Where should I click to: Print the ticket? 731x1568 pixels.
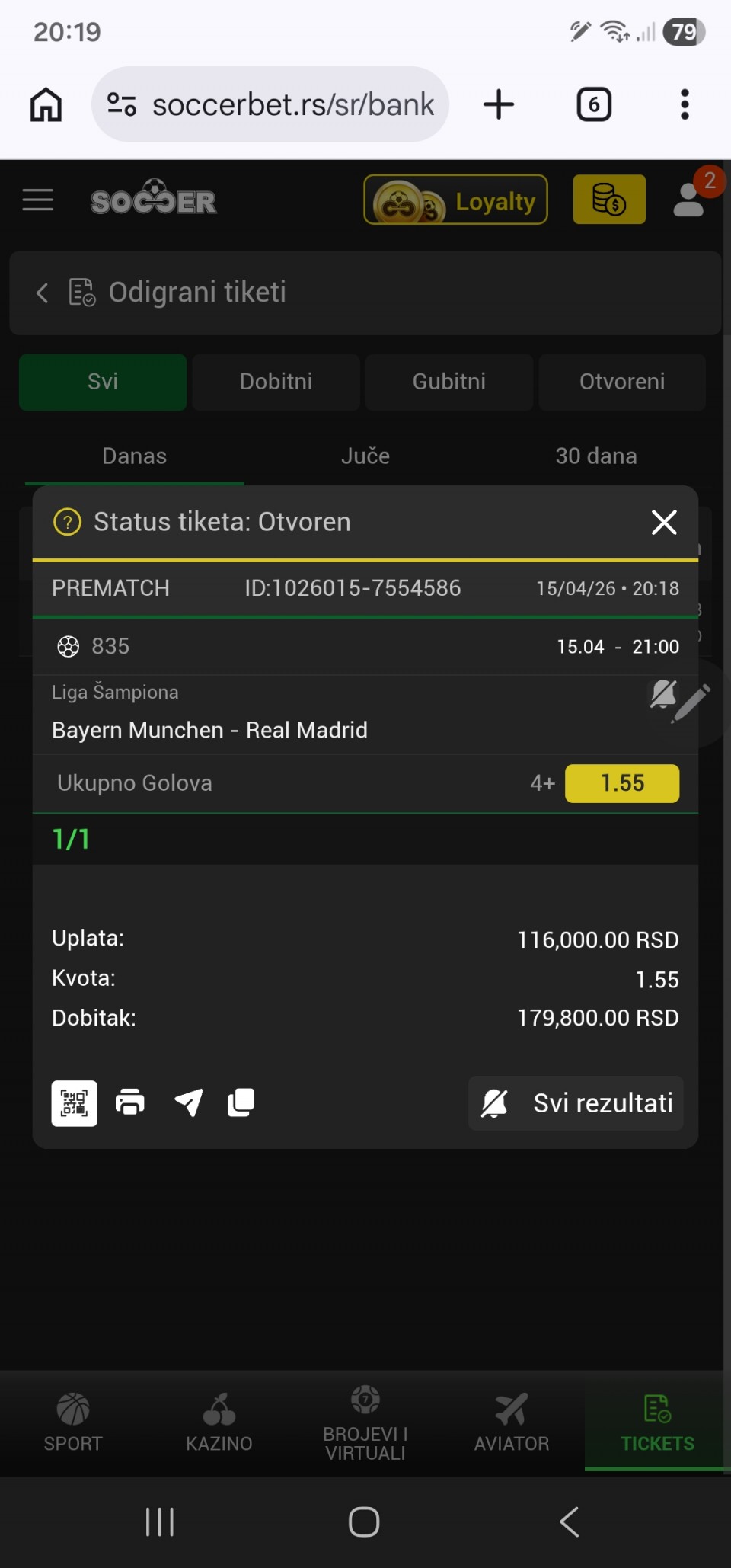coord(130,1103)
